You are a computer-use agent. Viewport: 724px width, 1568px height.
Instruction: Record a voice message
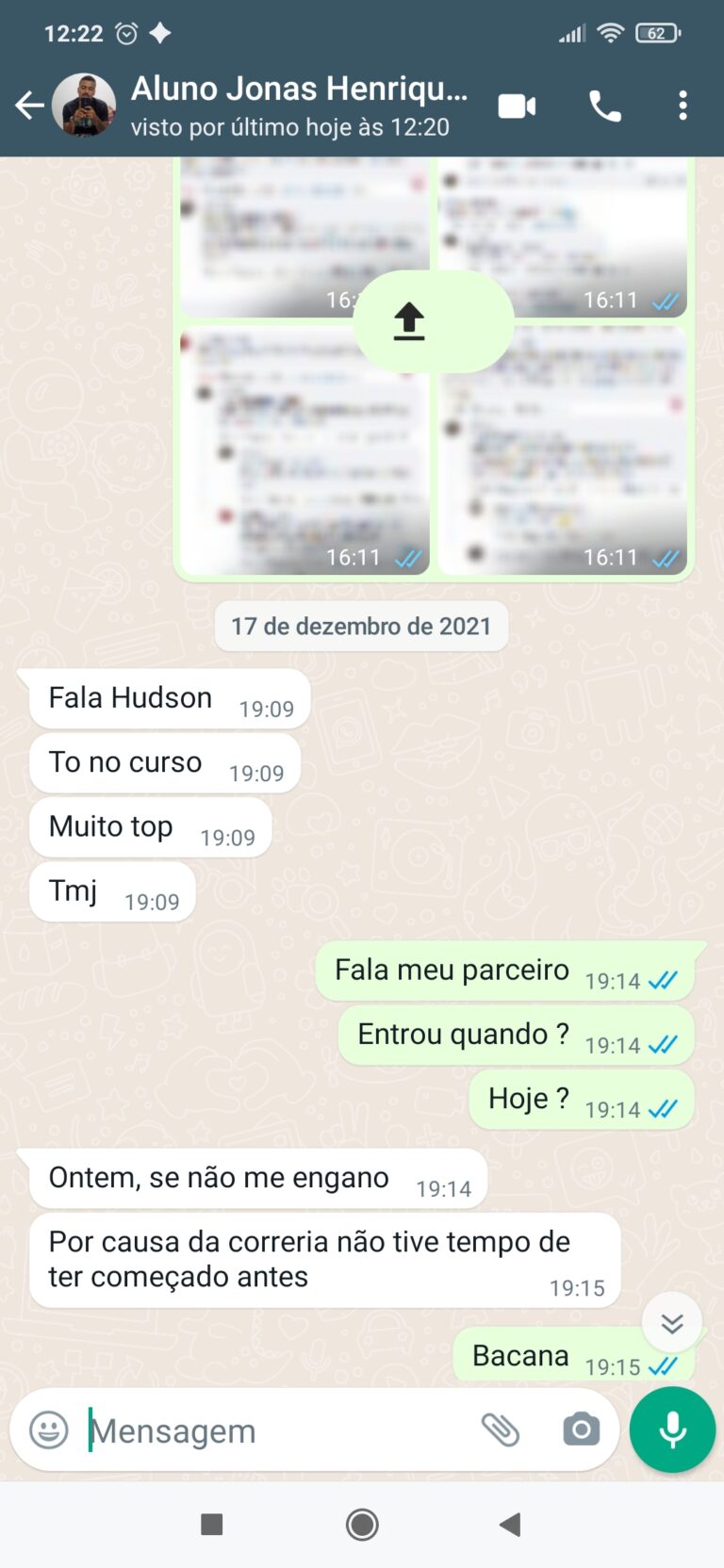[x=672, y=1429]
